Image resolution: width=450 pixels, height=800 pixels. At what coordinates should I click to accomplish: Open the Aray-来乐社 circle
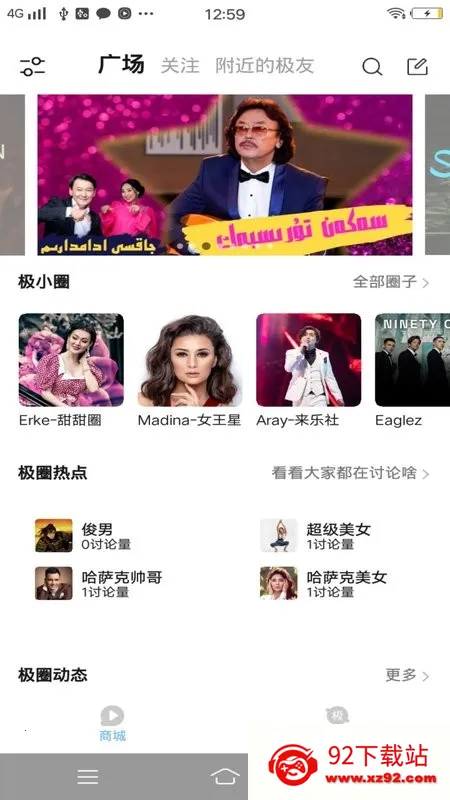[x=308, y=370]
